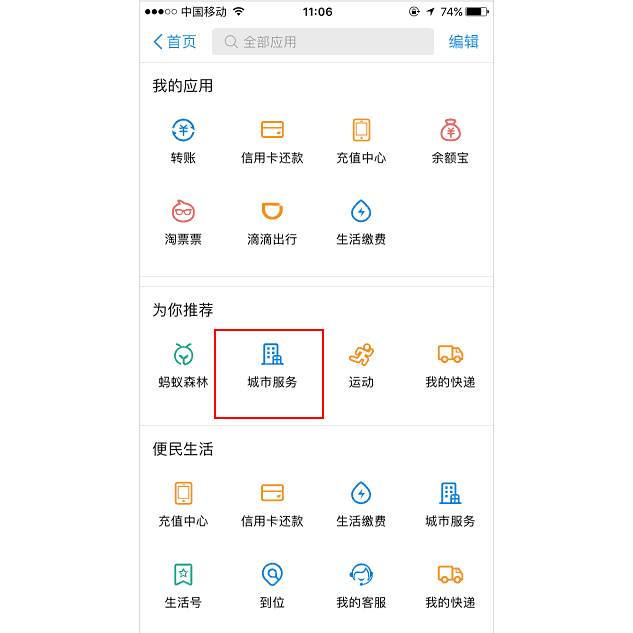
Task: Open 充值中心 under 便民生活
Action: [x=183, y=504]
